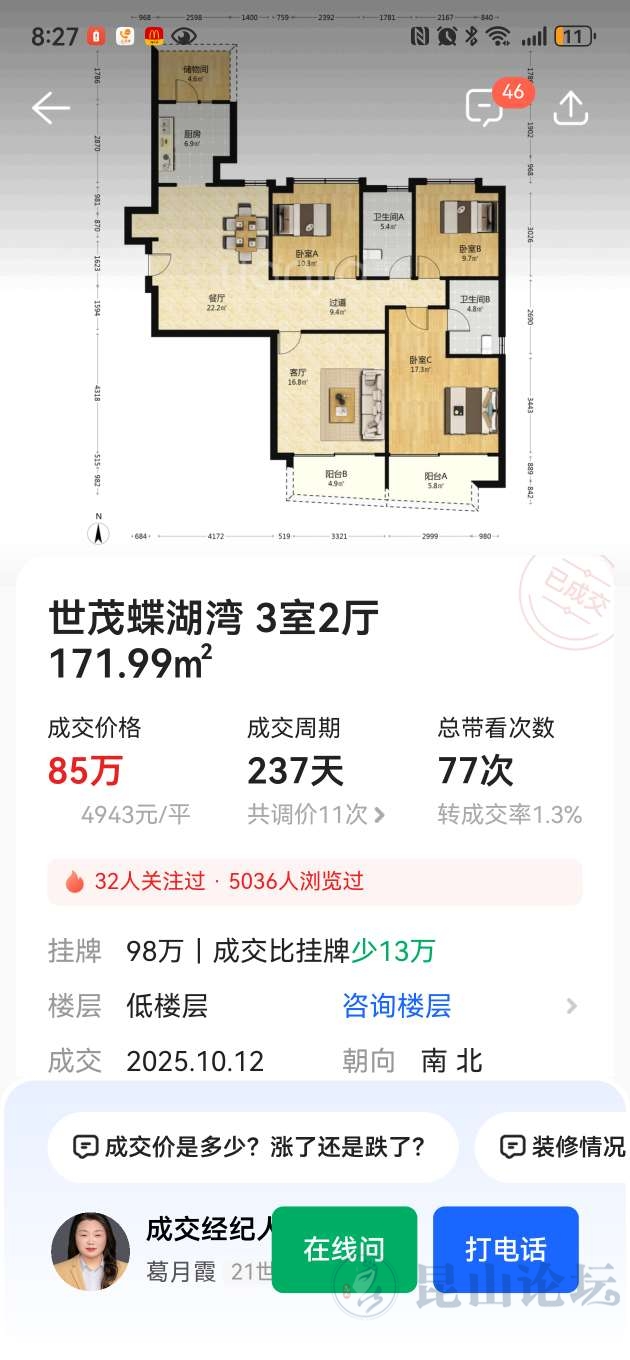Tap 咨询楼层 to ask about floor
The width and height of the screenshot is (630, 1360).
click(397, 1005)
